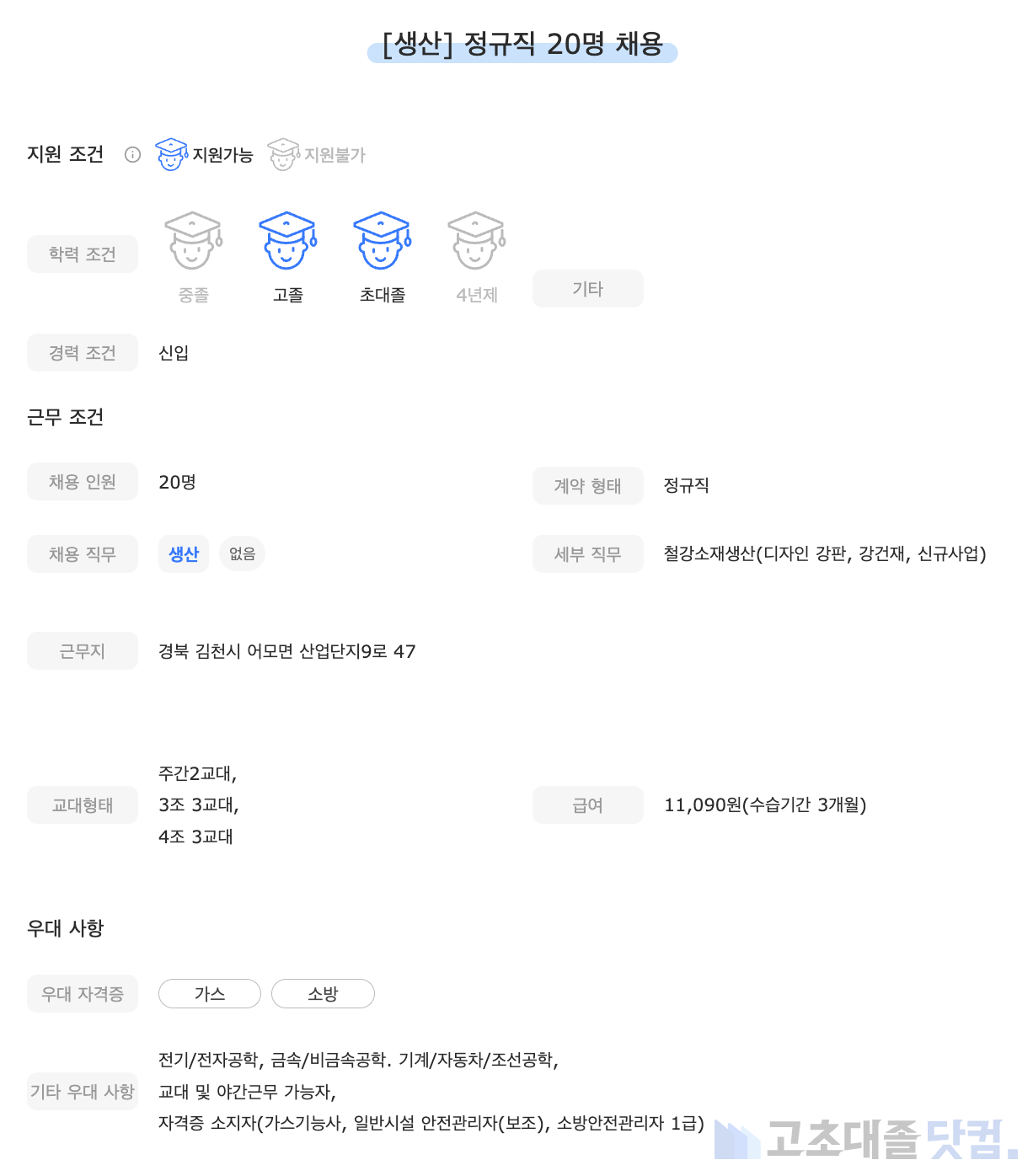This screenshot has height=1176, width=1033.
Task: Click the 지원불가 gray cap icon
Action: pyautogui.click(x=284, y=153)
